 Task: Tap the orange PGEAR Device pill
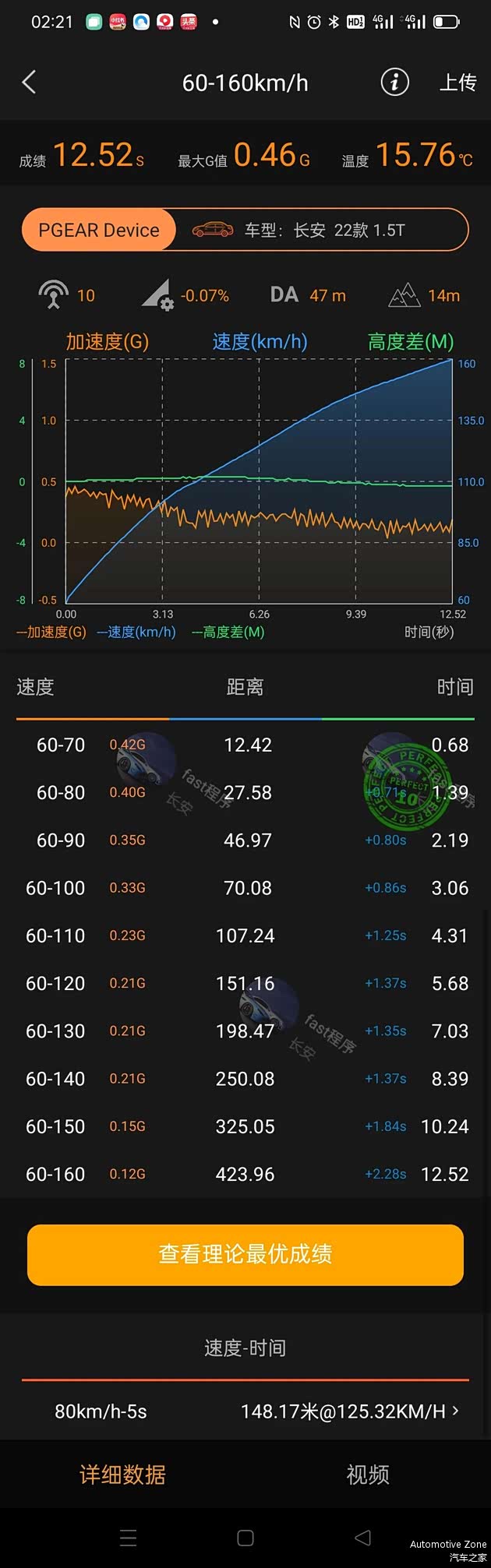click(x=99, y=230)
